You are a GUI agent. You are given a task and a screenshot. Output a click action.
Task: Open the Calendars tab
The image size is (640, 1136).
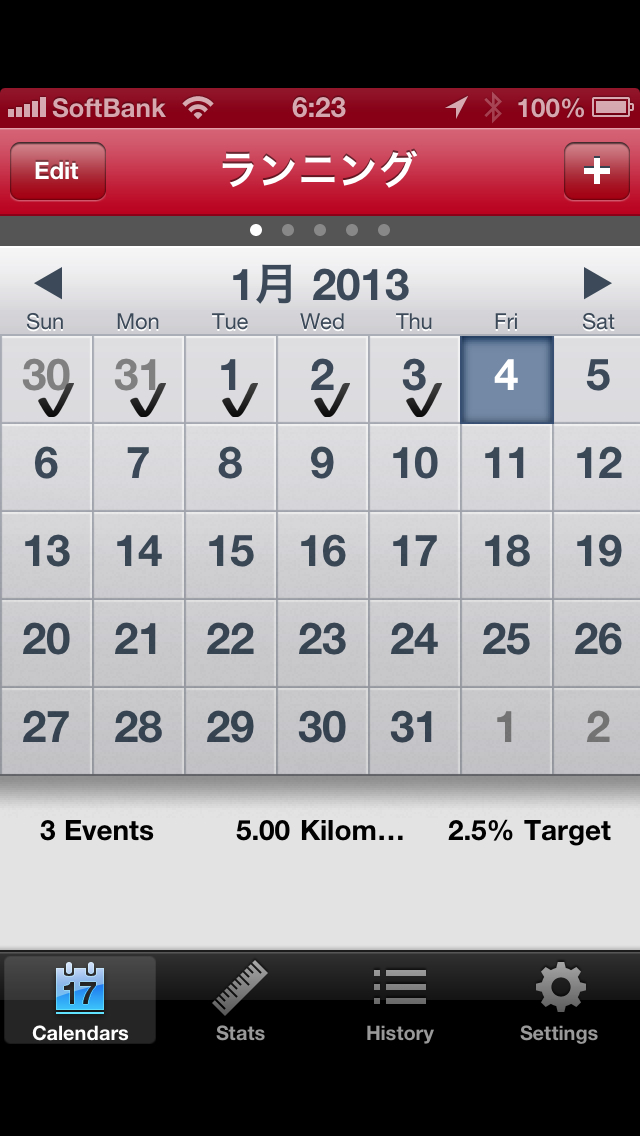[80, 1001]
